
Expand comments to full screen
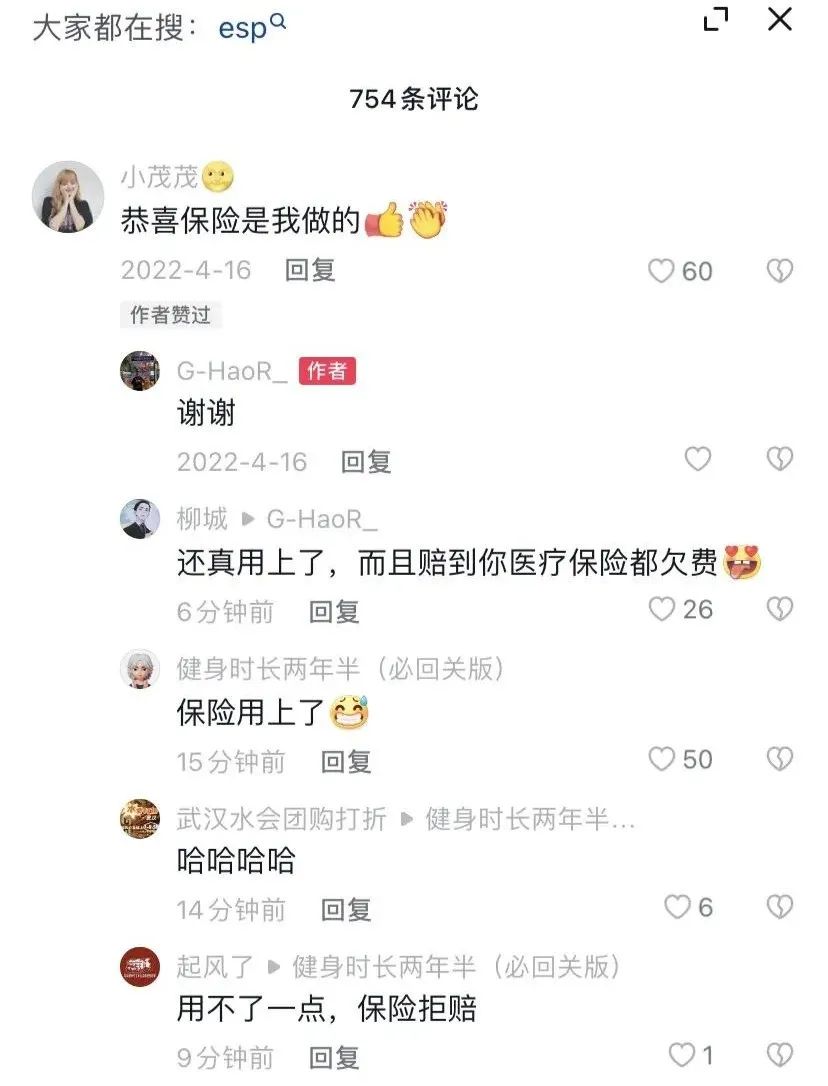click(x=716, y=20)
